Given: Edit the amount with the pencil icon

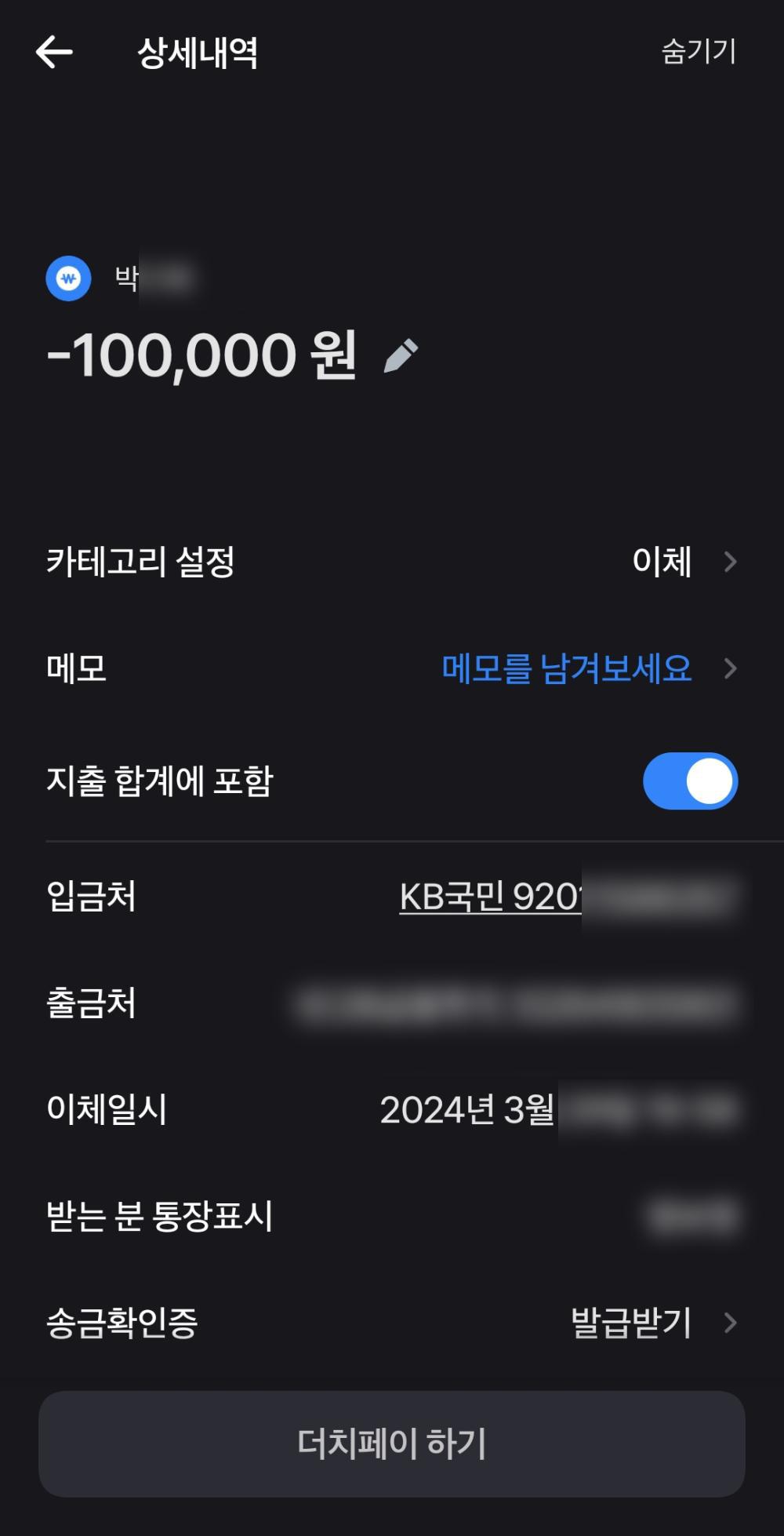Looking at the screenshot, I should pos(401,356).
